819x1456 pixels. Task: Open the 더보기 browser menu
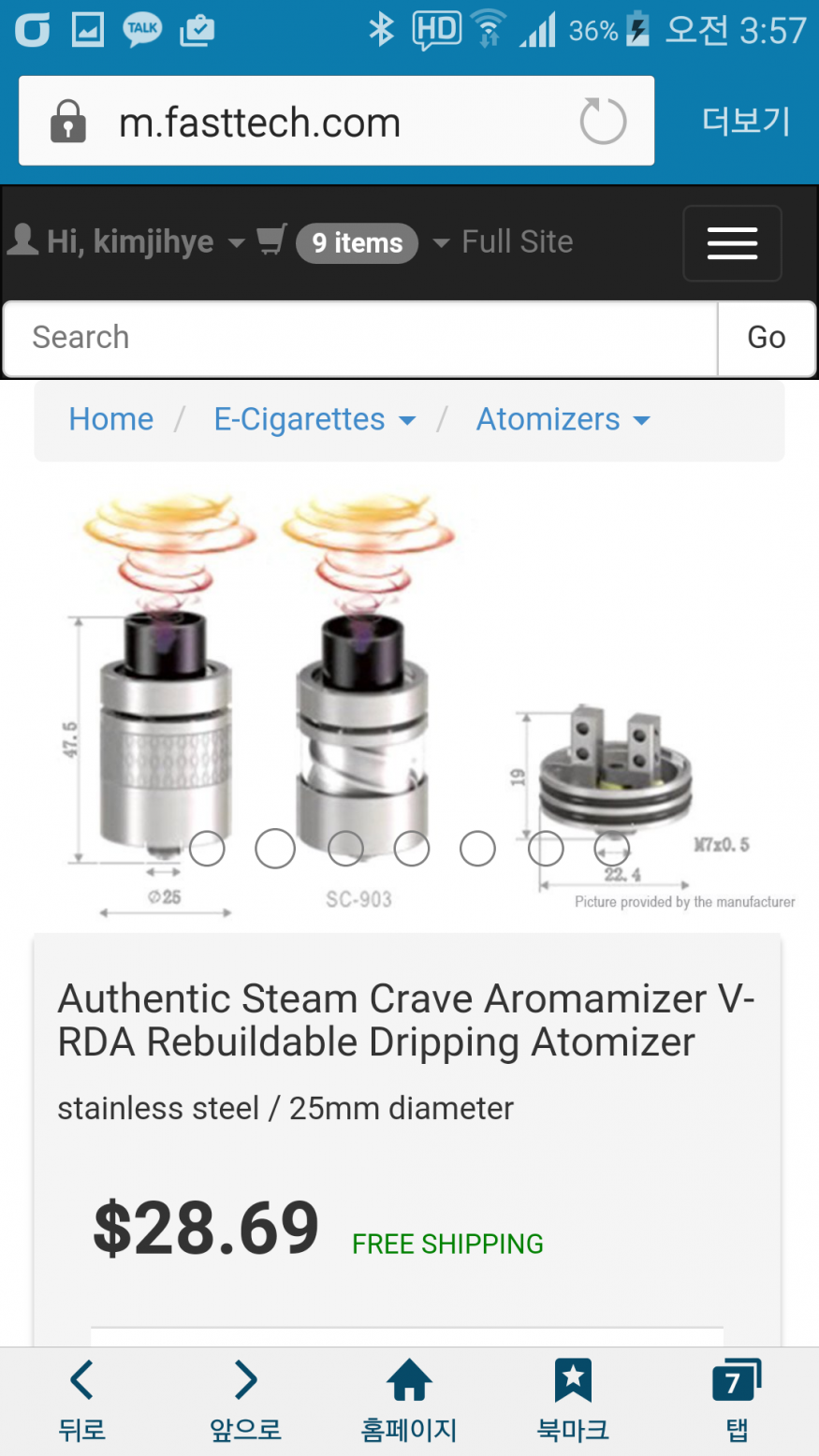tap(746, 122)
